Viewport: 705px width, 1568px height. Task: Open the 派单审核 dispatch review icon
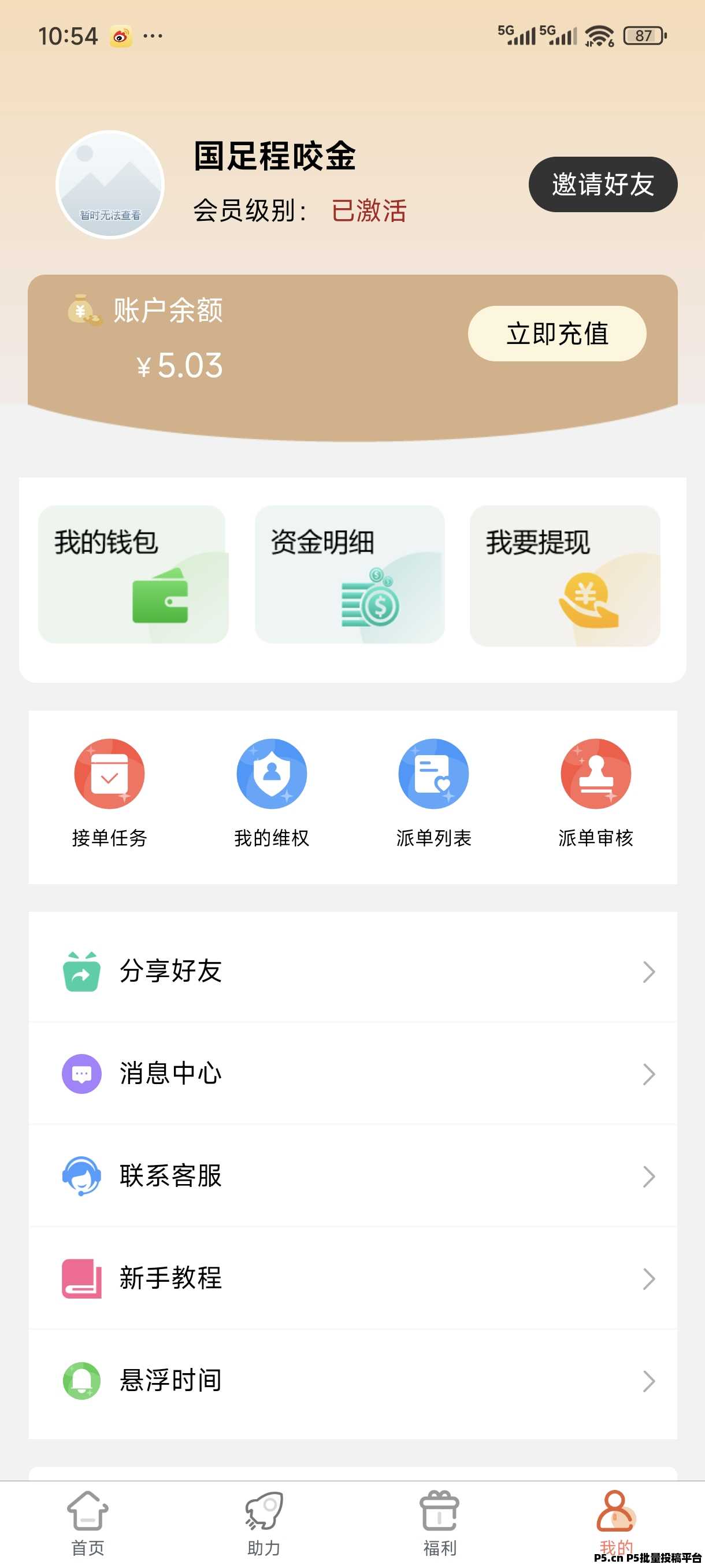(596, 774)
